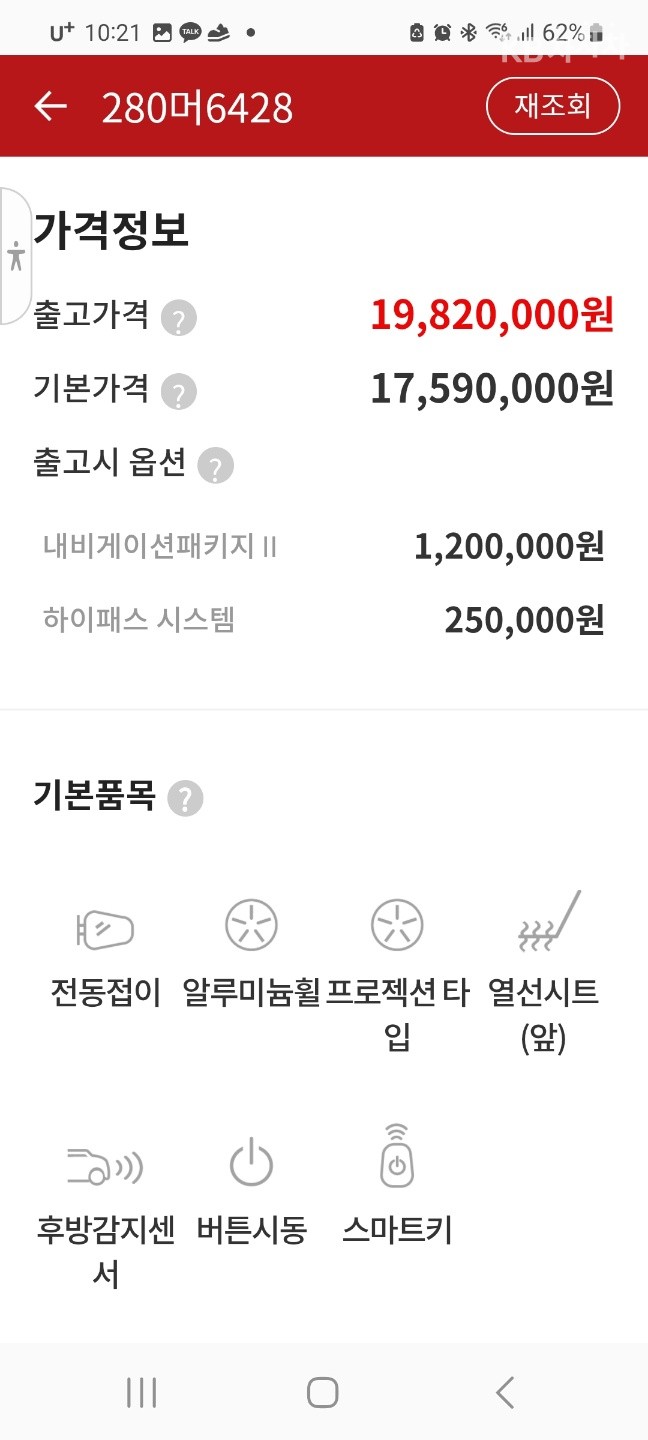Image resolution: width=648 pixels, height=1440 pixels.
Task: Show help for 기본품목
Action: point(185,799)
